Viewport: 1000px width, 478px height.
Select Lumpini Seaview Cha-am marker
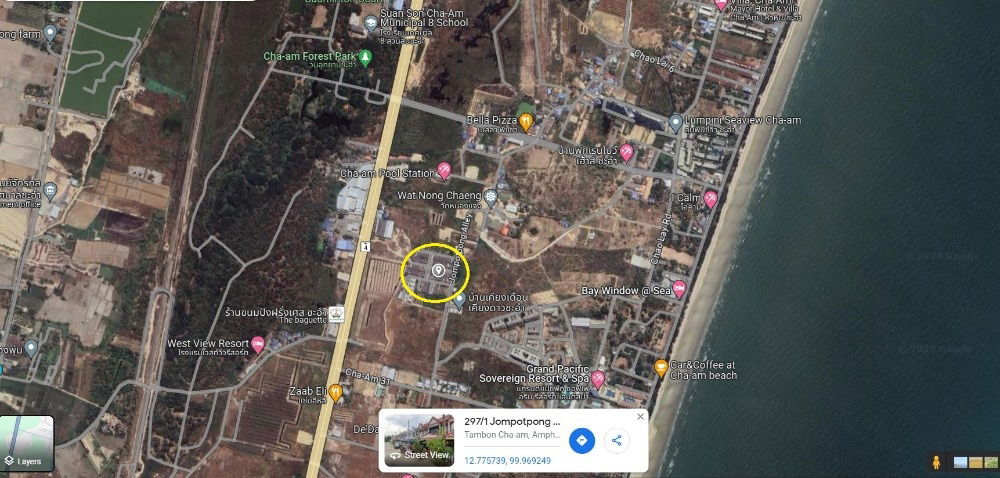[675, 122]
